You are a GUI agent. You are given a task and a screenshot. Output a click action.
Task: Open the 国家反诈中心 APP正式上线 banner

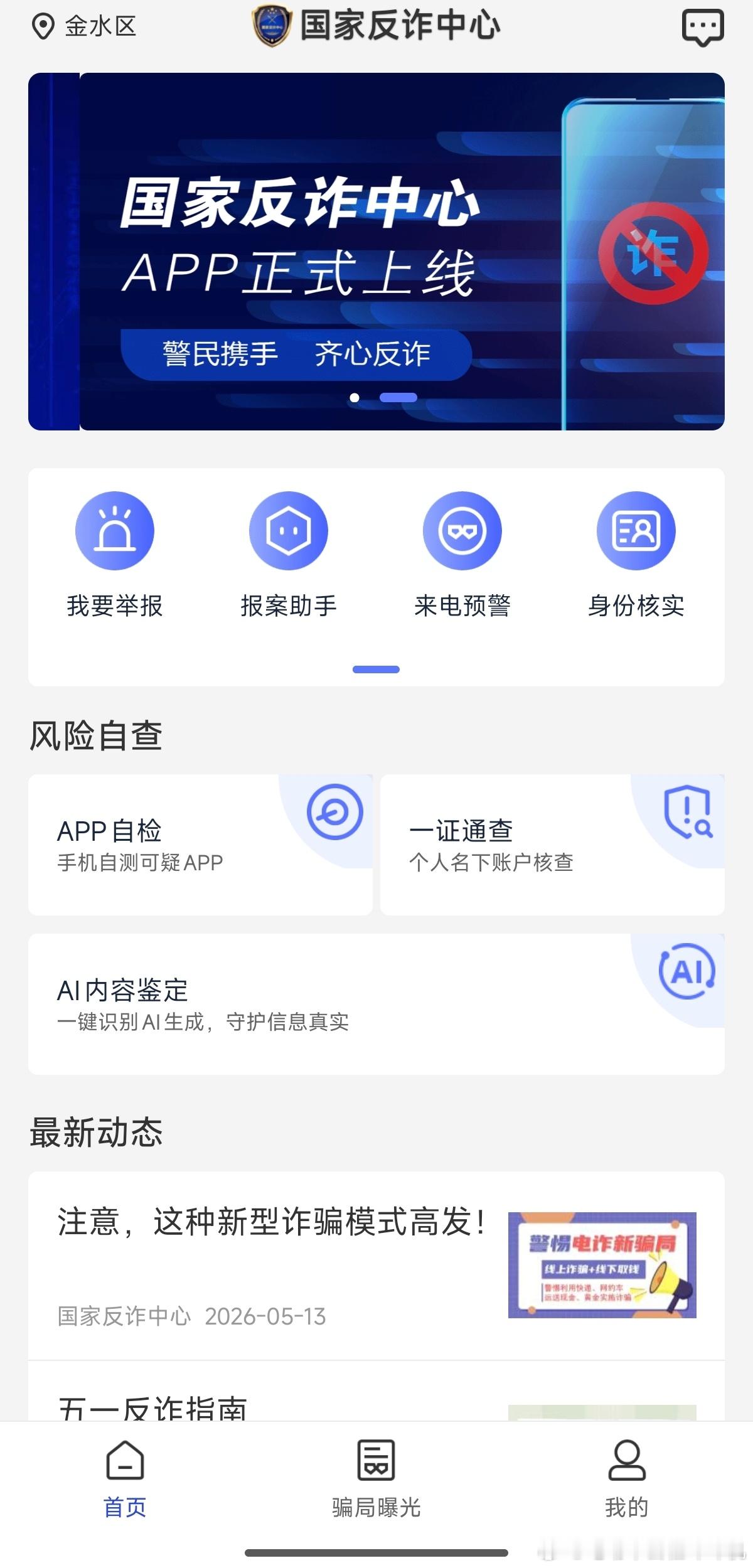376,252
